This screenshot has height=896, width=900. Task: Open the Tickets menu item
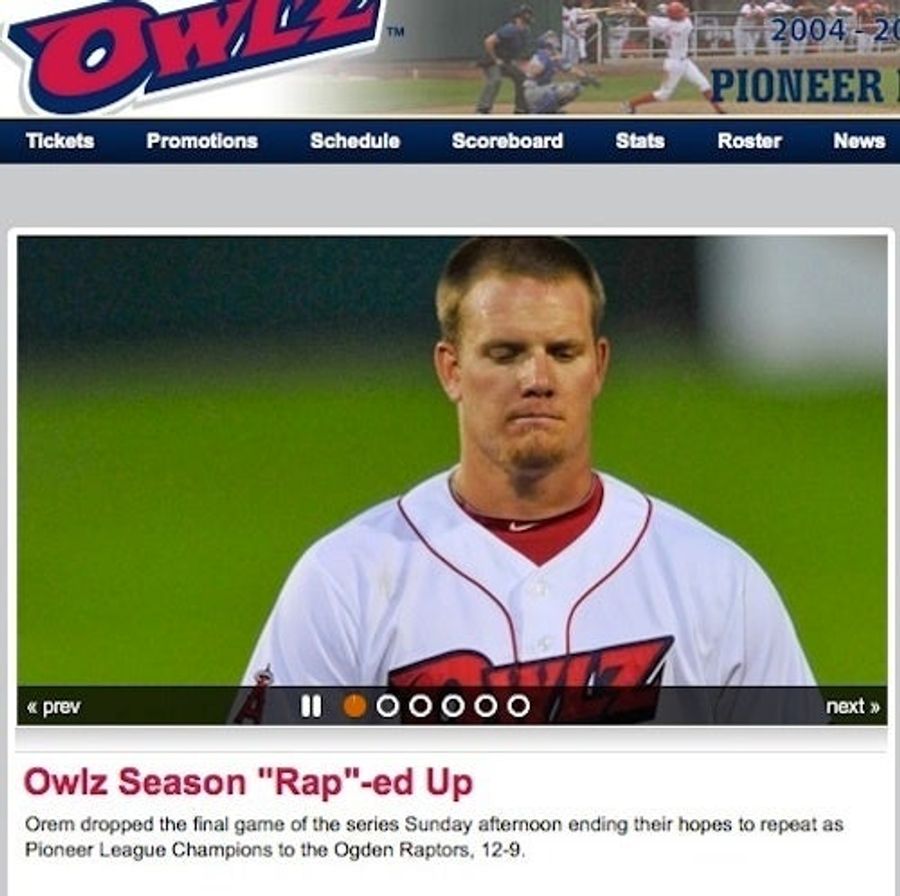pyautogui.click(x=60, y=141)
